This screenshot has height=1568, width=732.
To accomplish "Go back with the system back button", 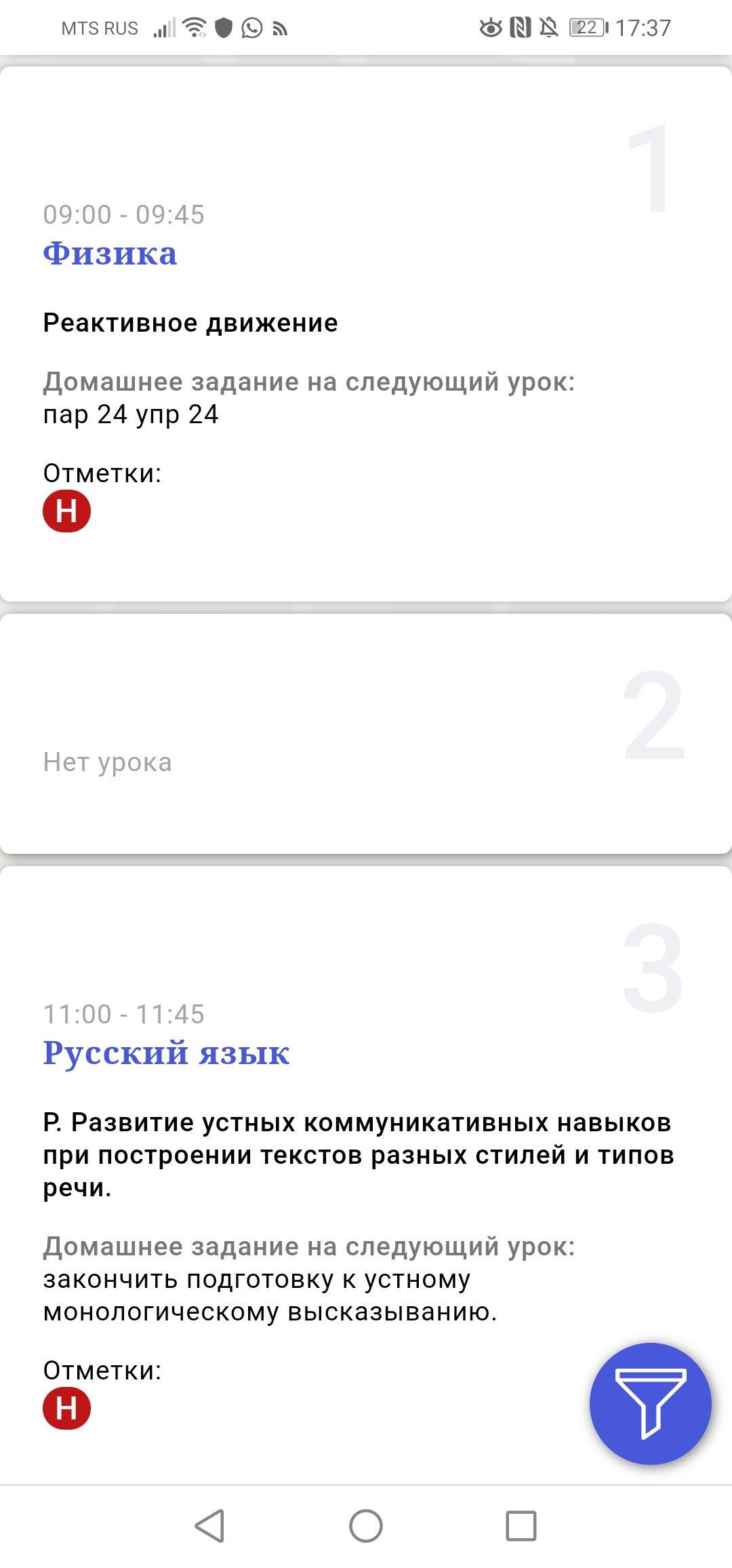I will coord(210,1526).
